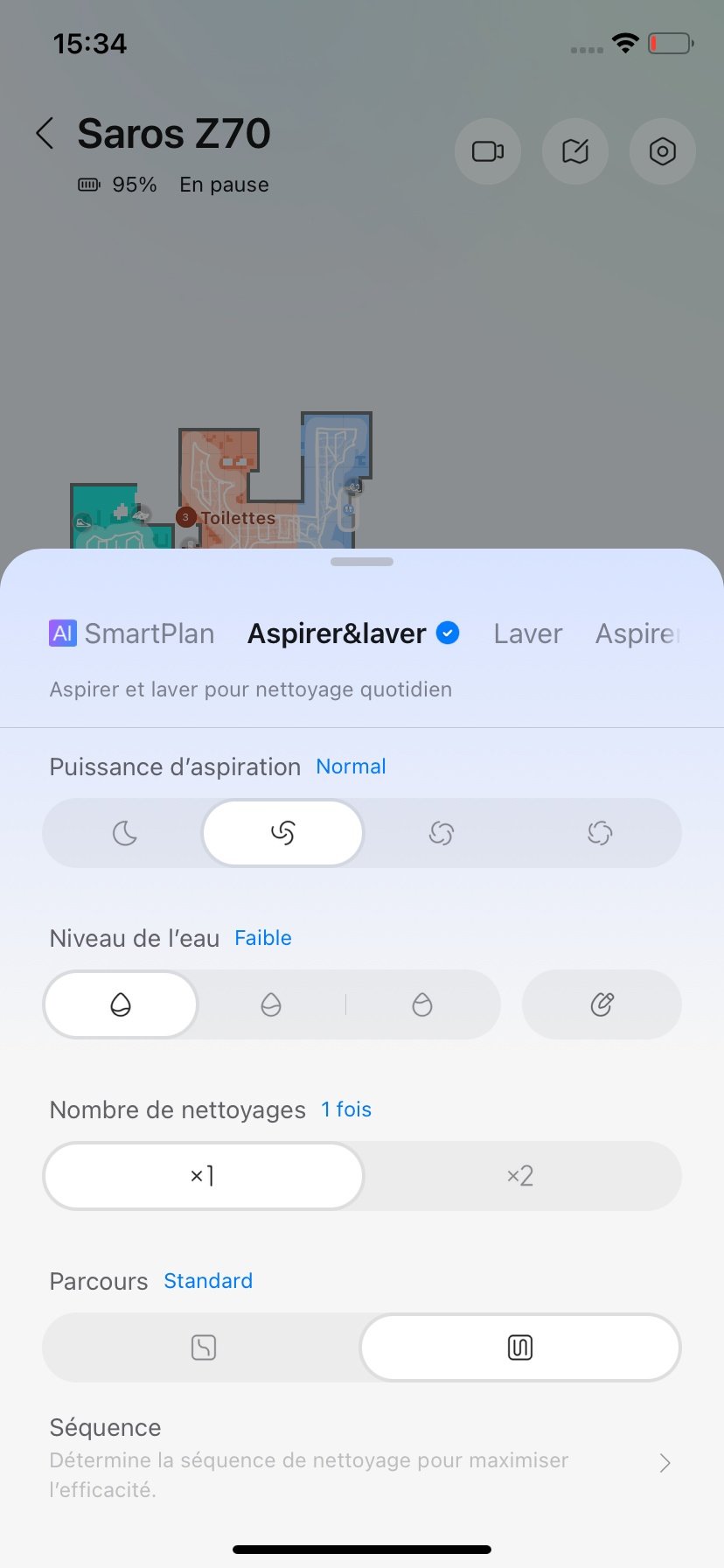The image size is (724, 1568).
Task: Switch to the SmartPlan mode
Action: click(x=132, y=633)
